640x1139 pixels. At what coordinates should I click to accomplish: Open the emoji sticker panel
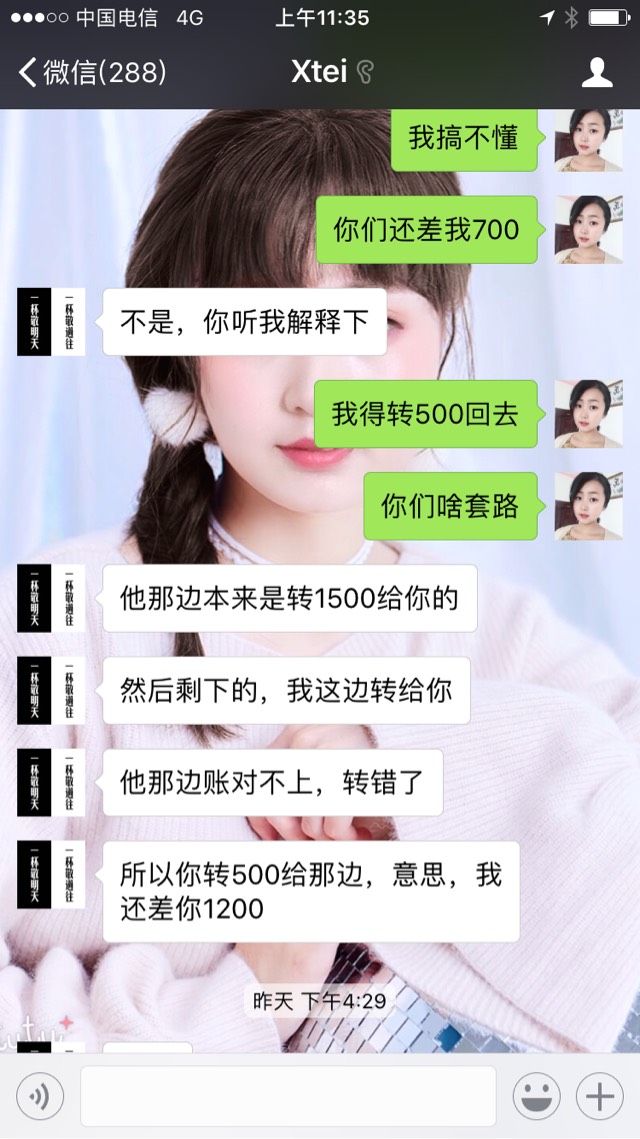[537, 1097]
